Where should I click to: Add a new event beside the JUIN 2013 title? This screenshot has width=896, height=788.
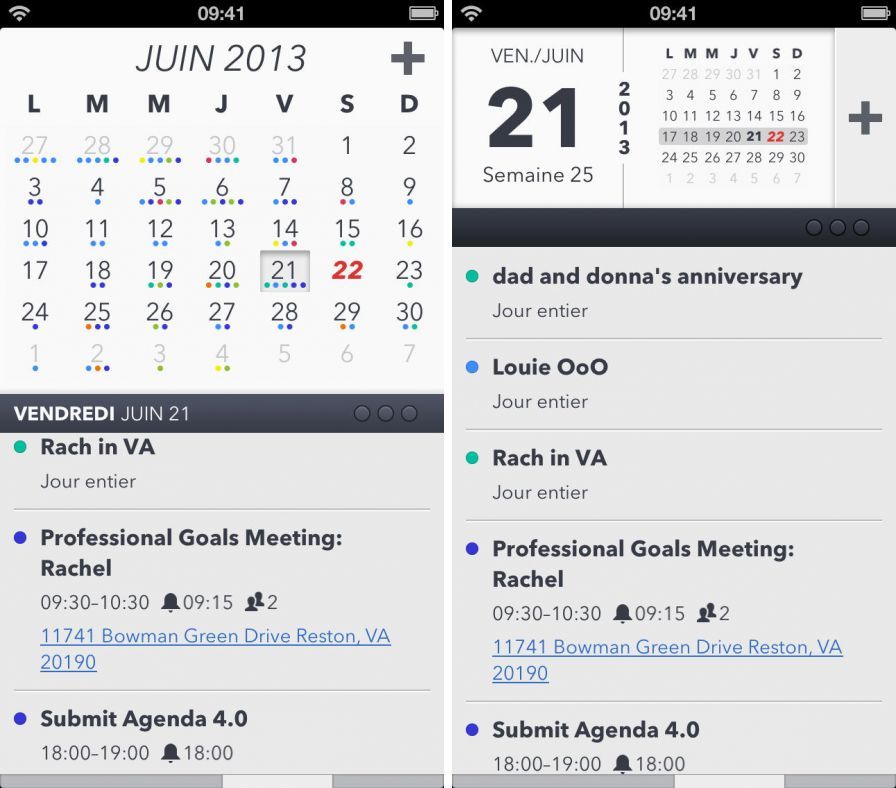pos(407,59)
